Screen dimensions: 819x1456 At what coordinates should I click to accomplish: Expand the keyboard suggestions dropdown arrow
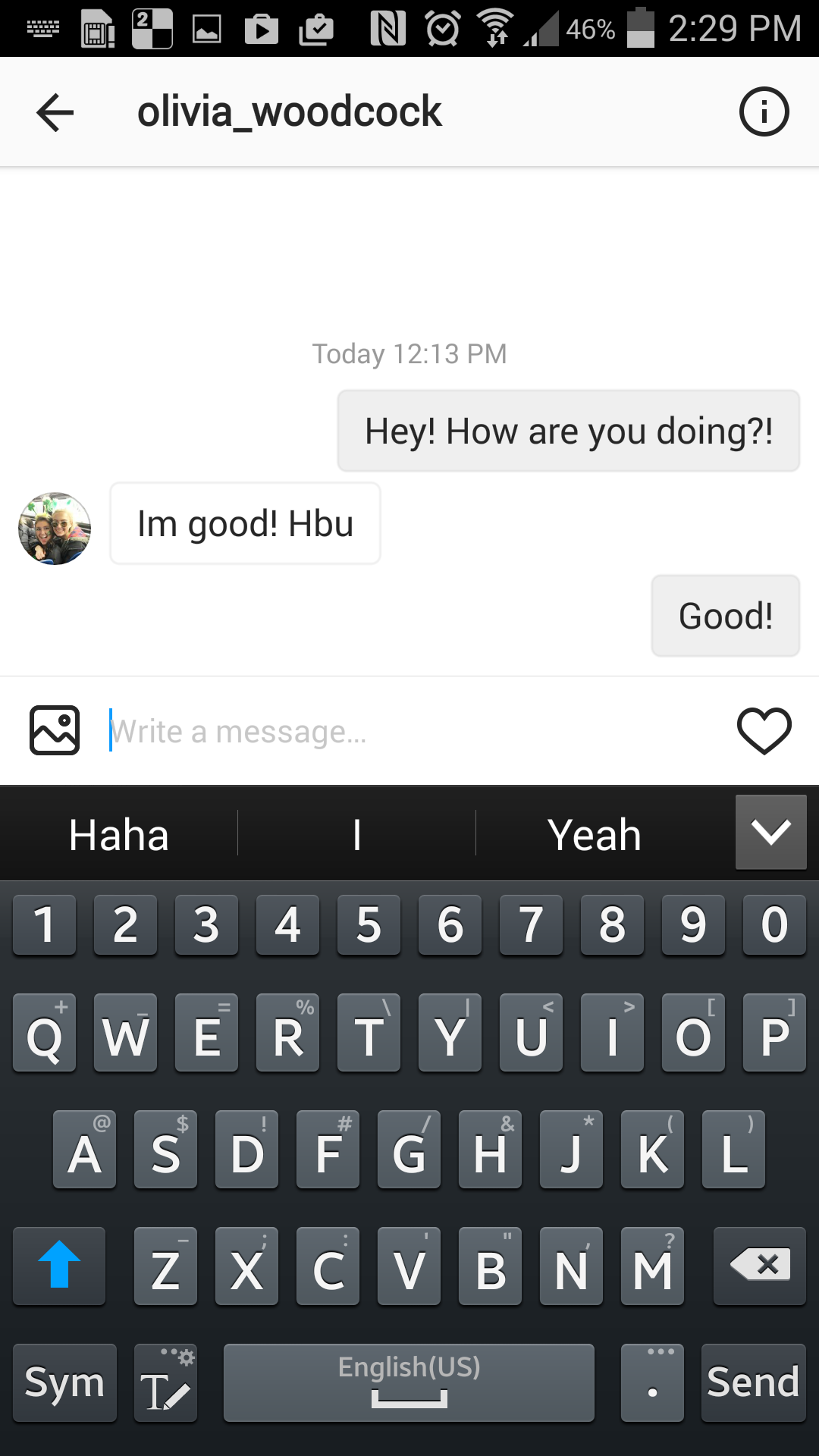pos(770,833)
